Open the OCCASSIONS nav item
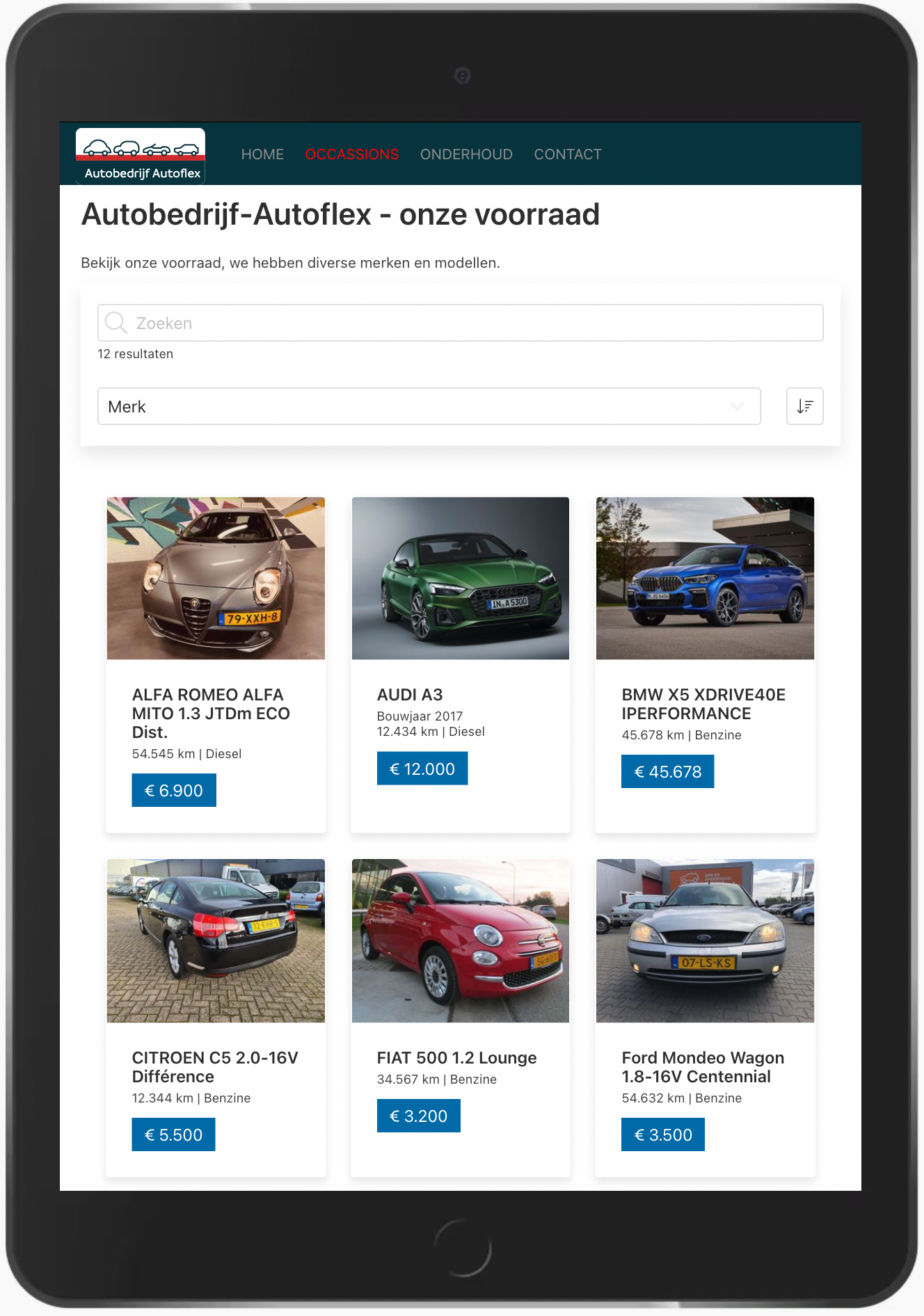 tap(352, 154)
